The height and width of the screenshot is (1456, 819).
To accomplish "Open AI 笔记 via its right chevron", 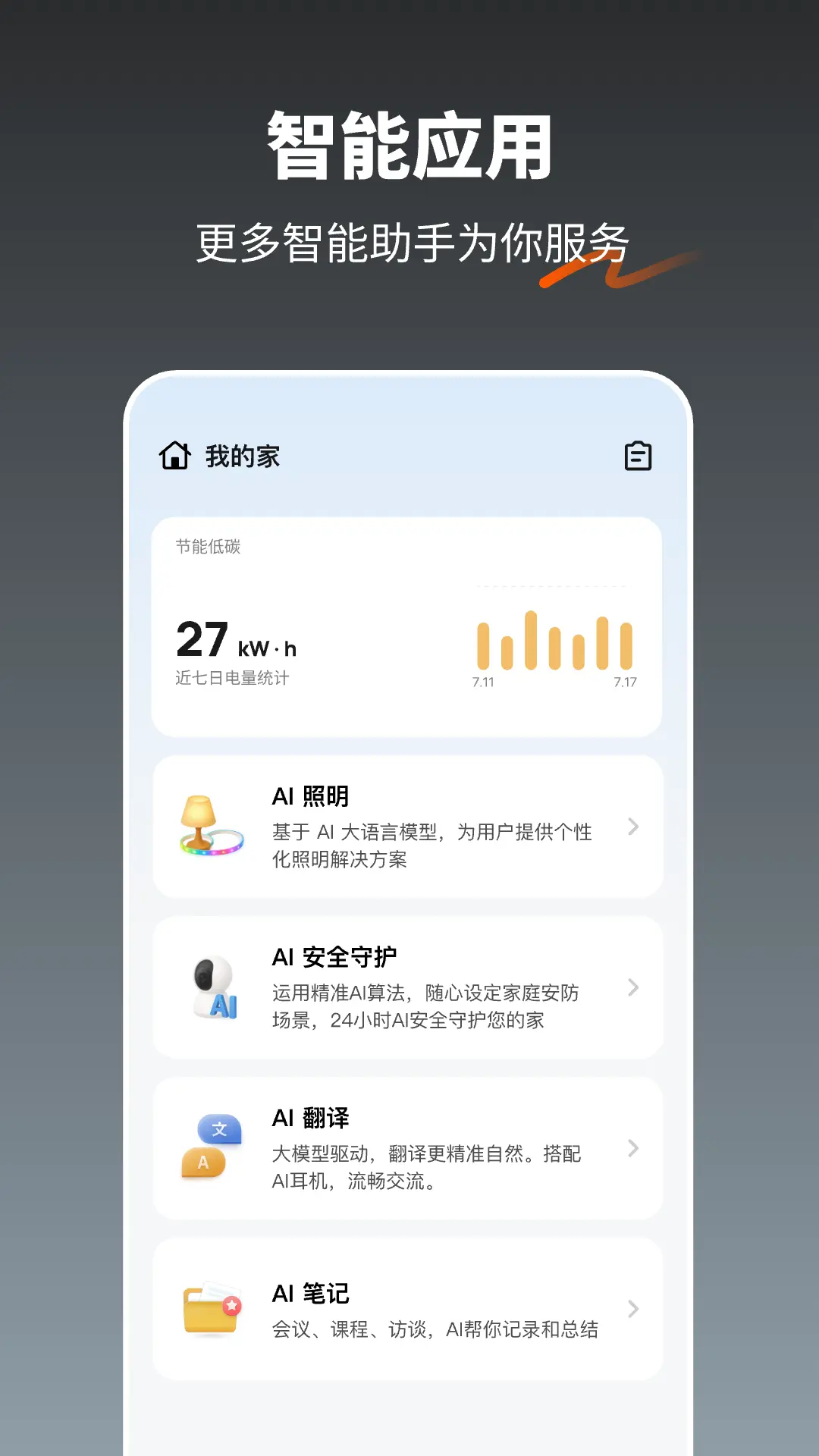I will tap(632, 1309).
